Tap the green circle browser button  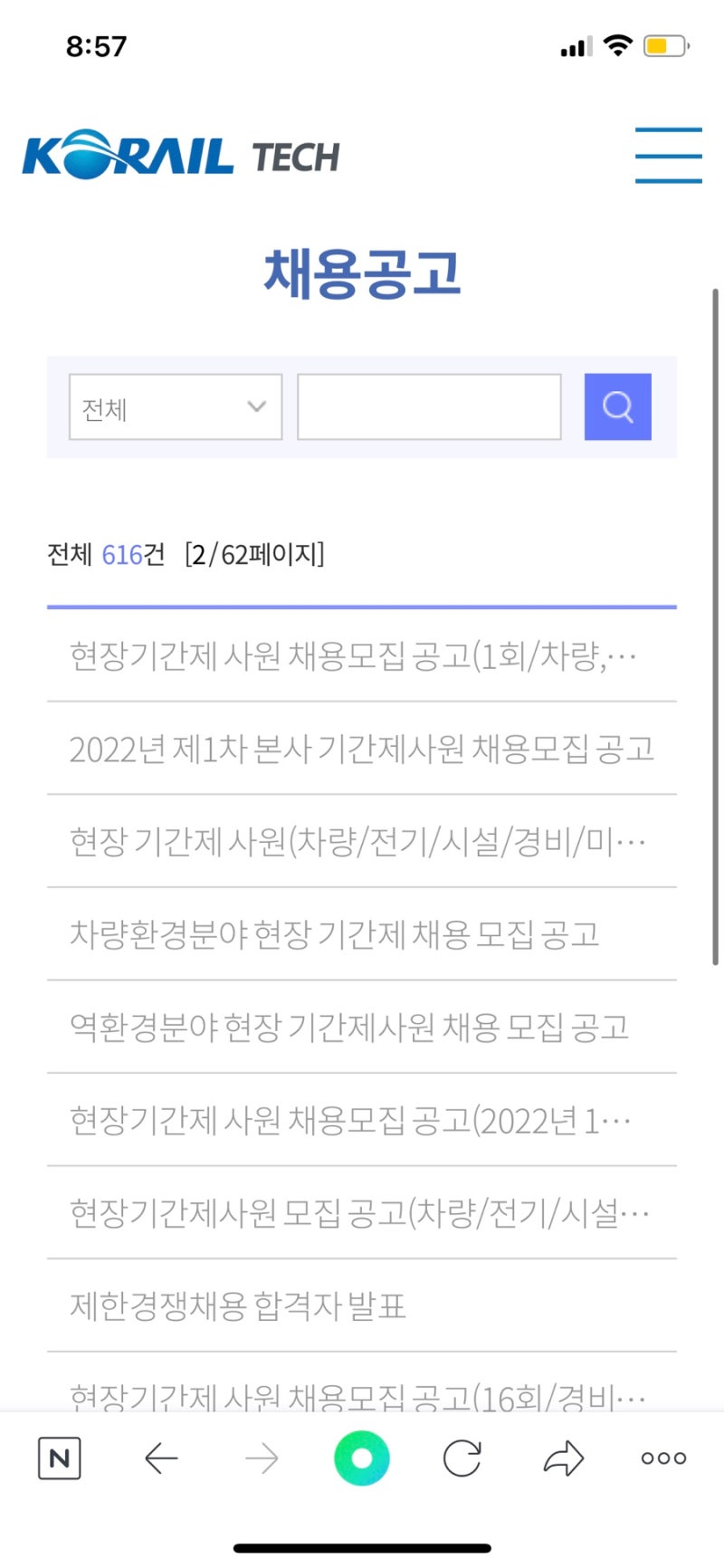[362, 1458]
